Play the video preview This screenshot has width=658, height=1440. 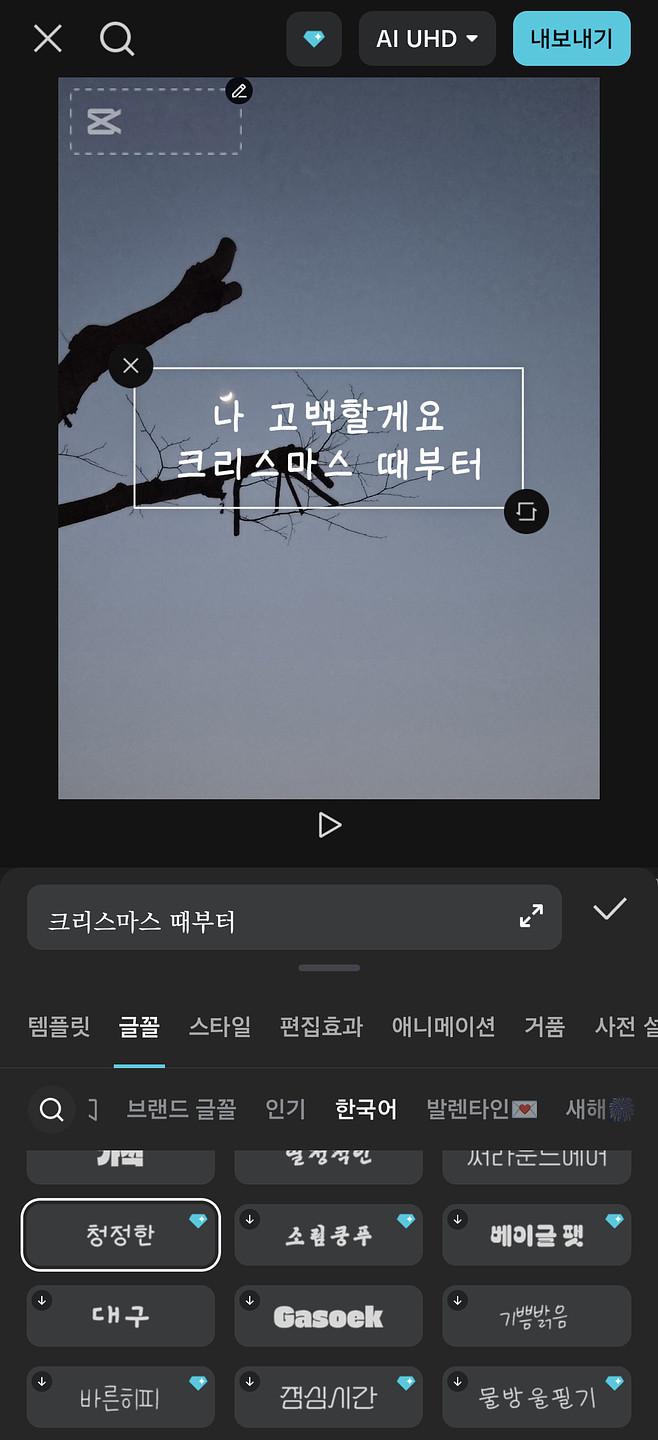point(329,824)
